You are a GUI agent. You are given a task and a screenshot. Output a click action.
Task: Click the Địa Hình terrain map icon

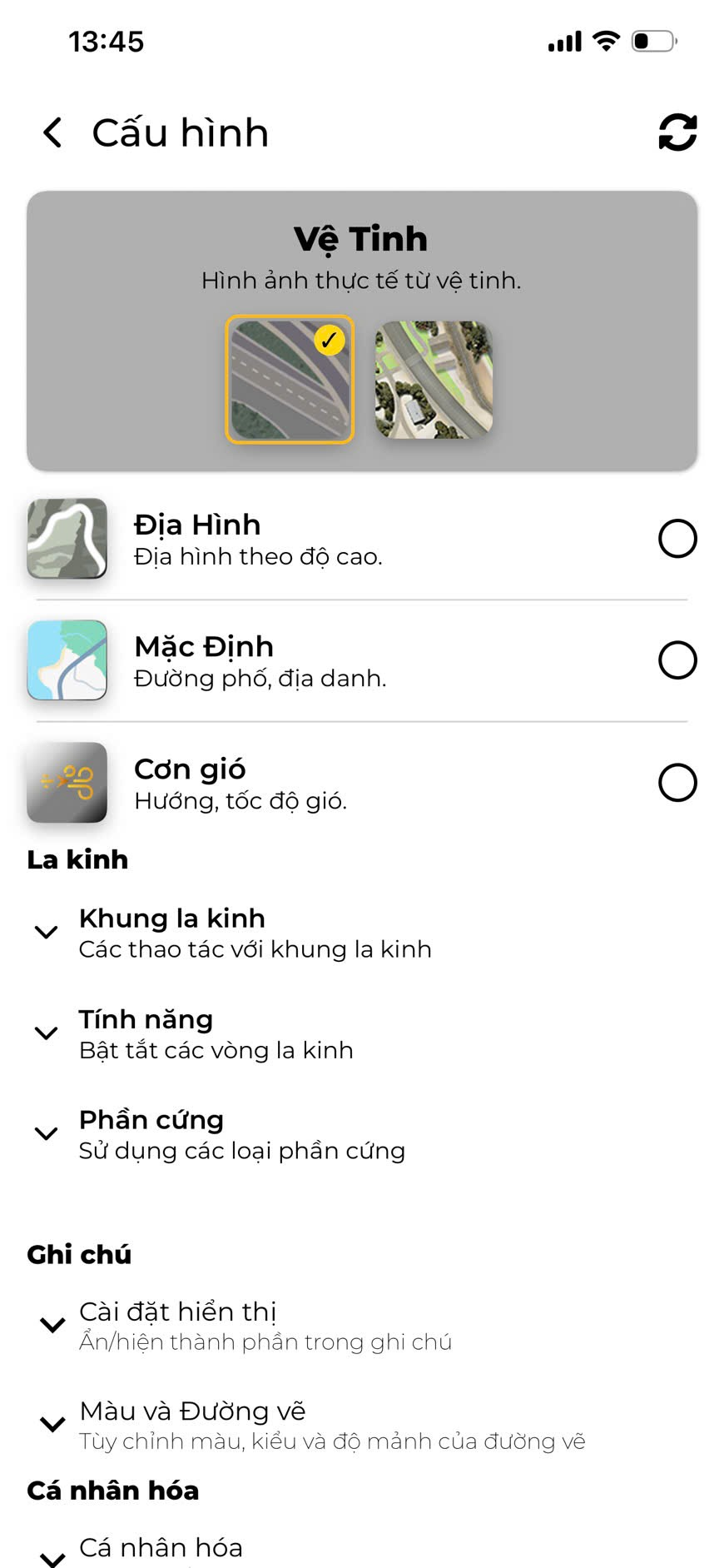[x=67, y=539]
